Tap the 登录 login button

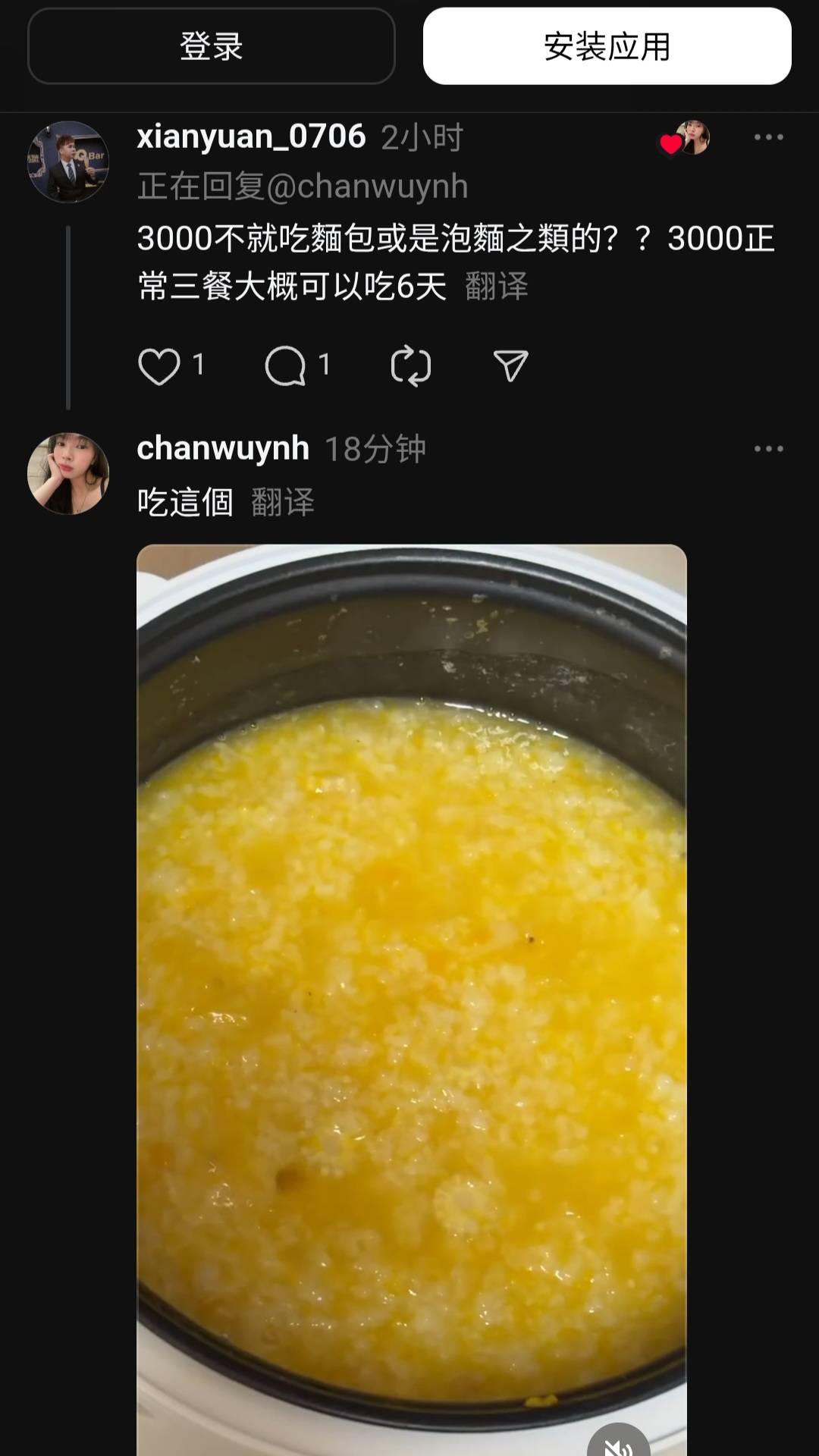coord(211,46)
